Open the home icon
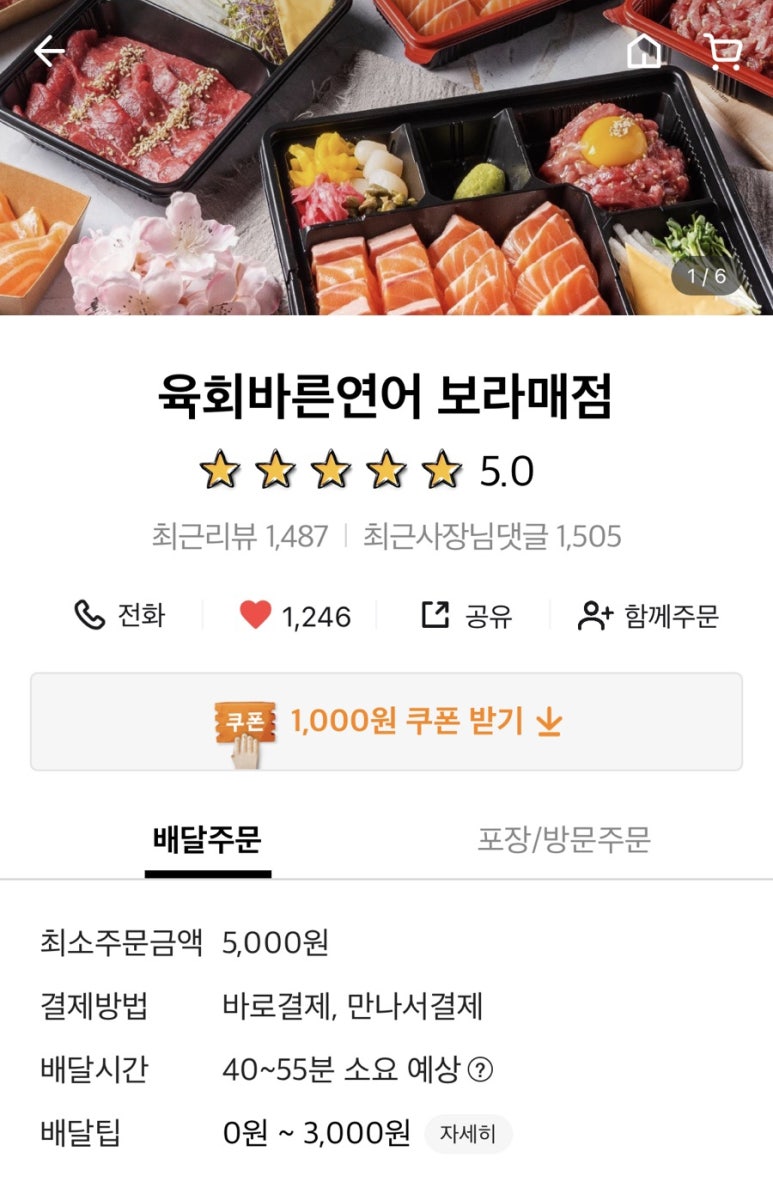Viewport: 773px width, 1182px height. [644, 51]
